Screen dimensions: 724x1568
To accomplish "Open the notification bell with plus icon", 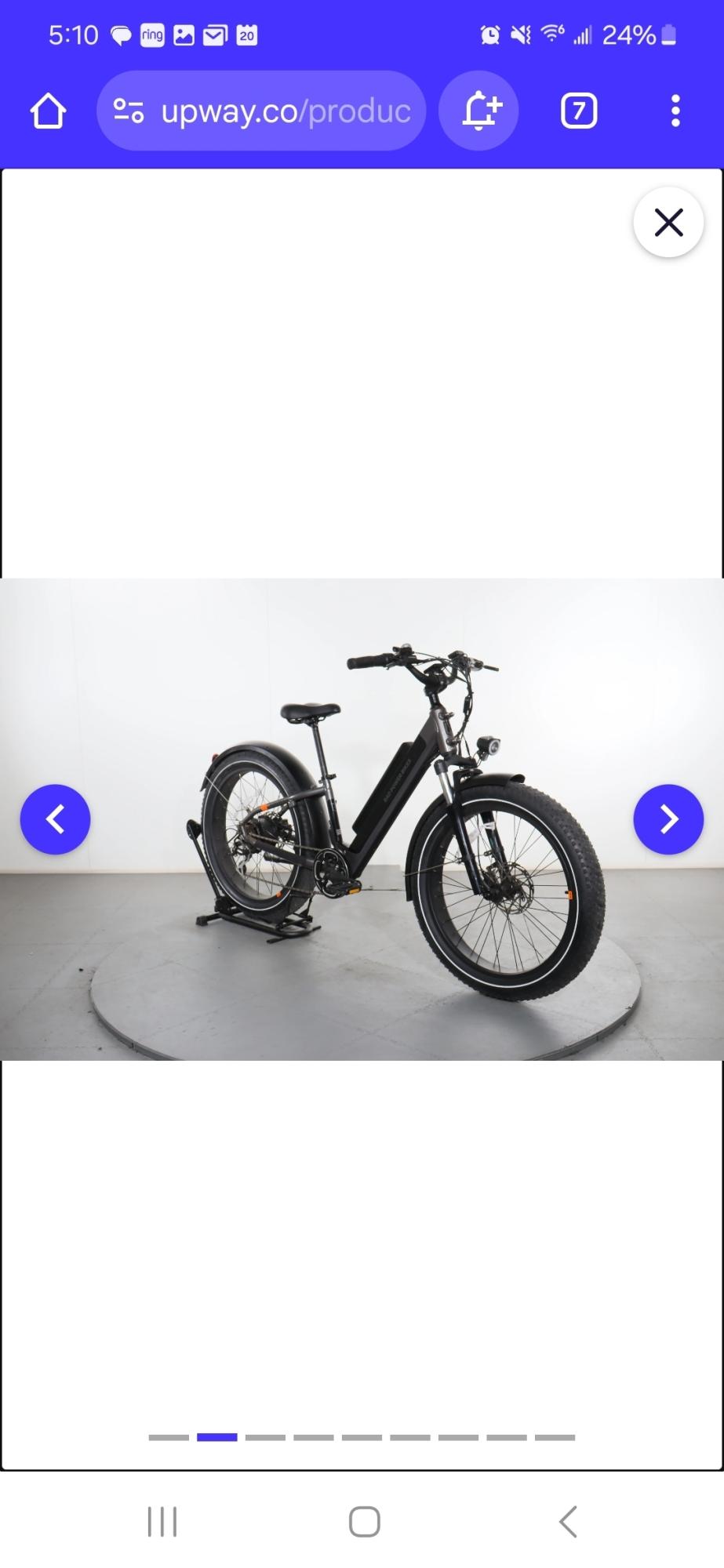I will click(x=478, y=110).
